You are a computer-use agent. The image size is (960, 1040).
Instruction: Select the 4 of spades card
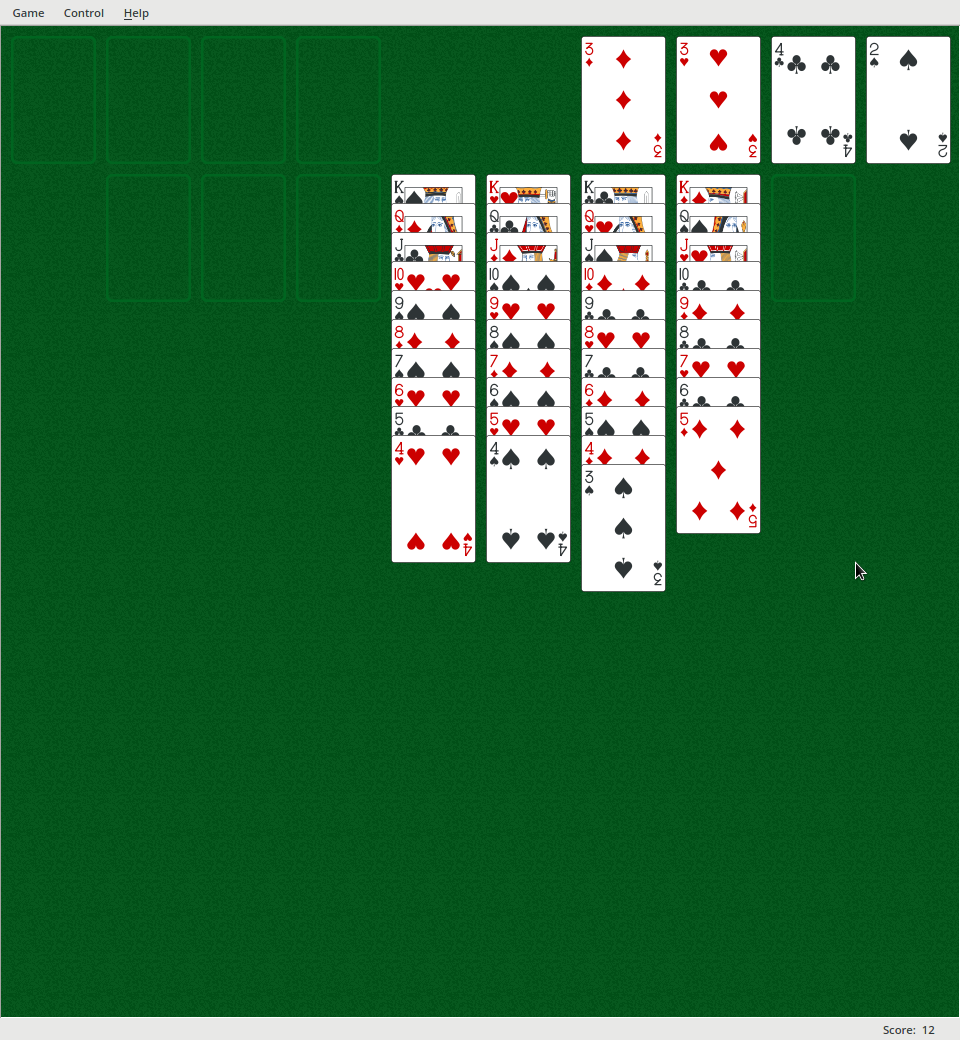(x=528, y=500)
